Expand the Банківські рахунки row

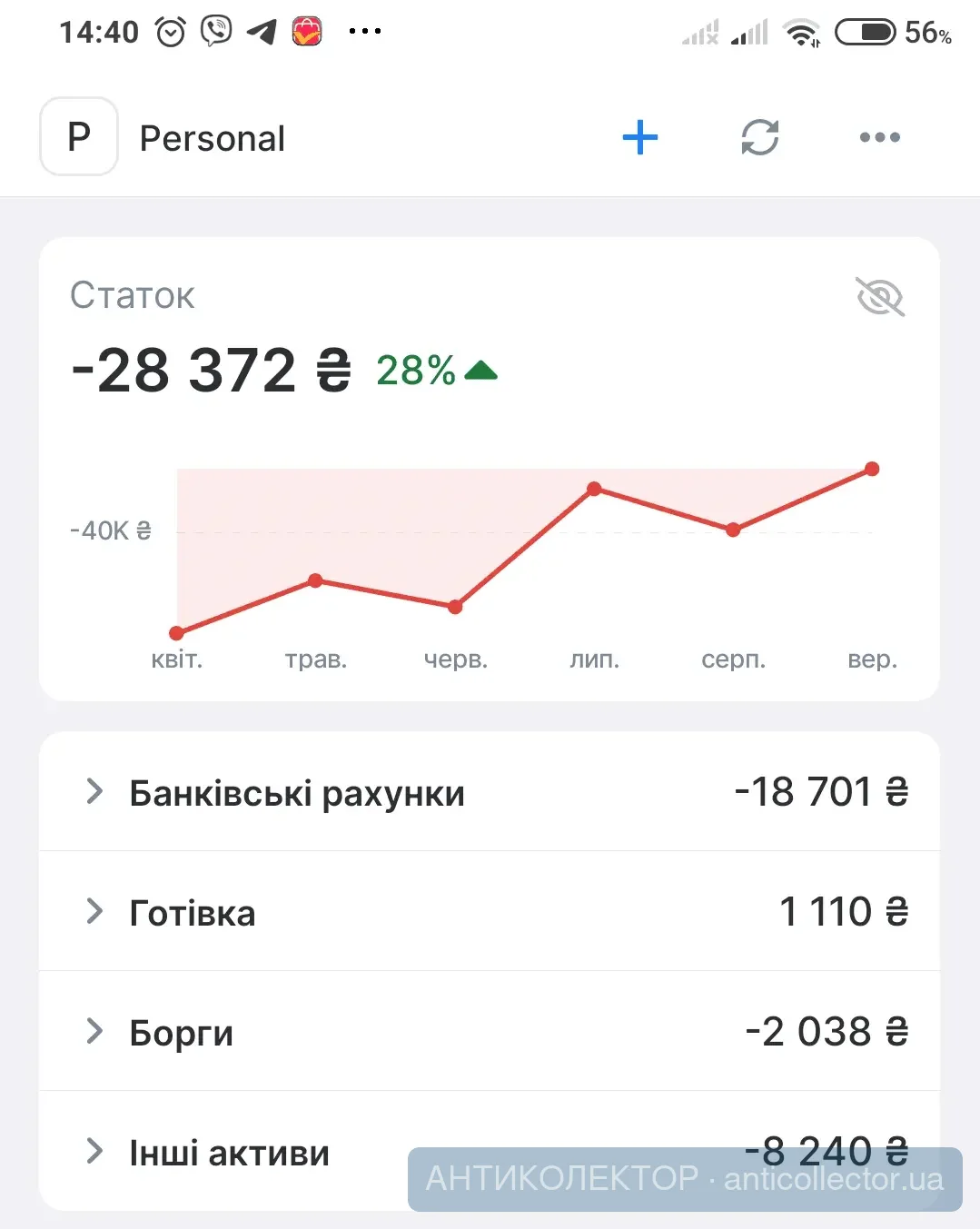tap(297, 792)
